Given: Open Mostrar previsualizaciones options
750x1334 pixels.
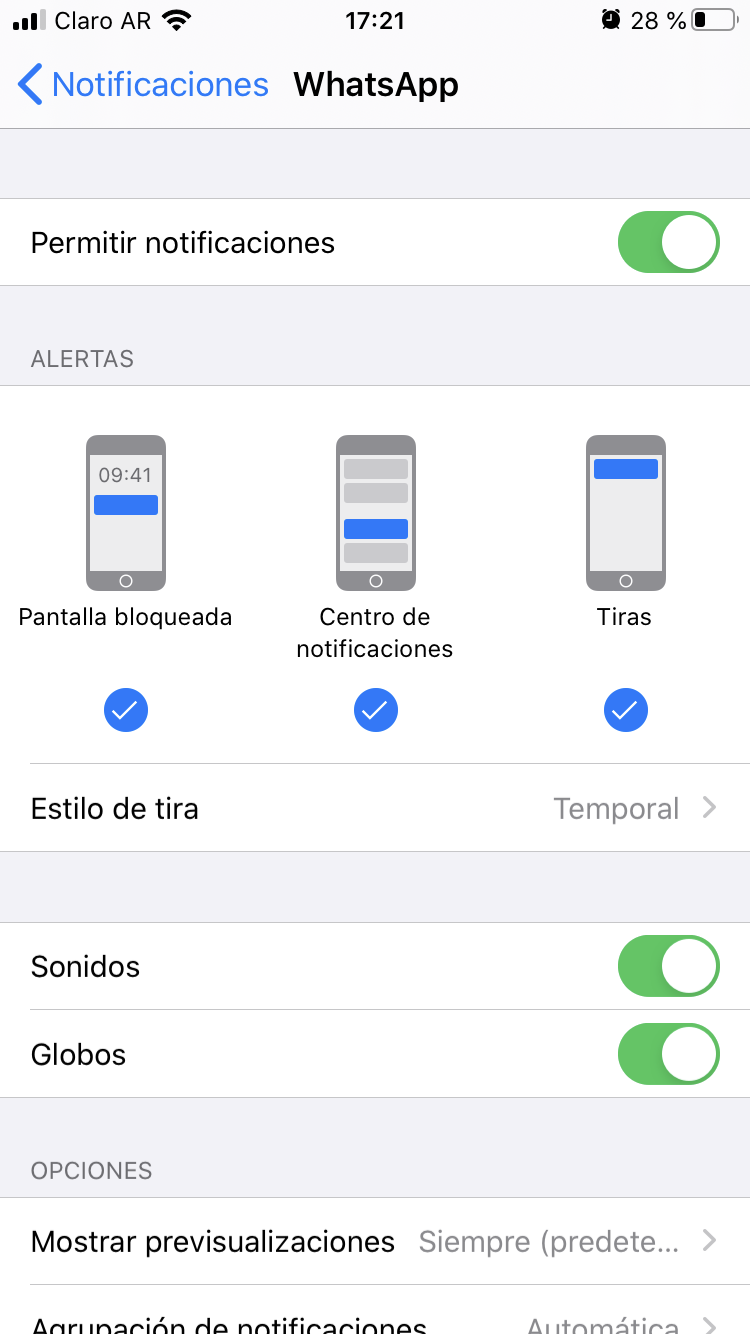Looking at the screenshot, I should pos(375,1242).
